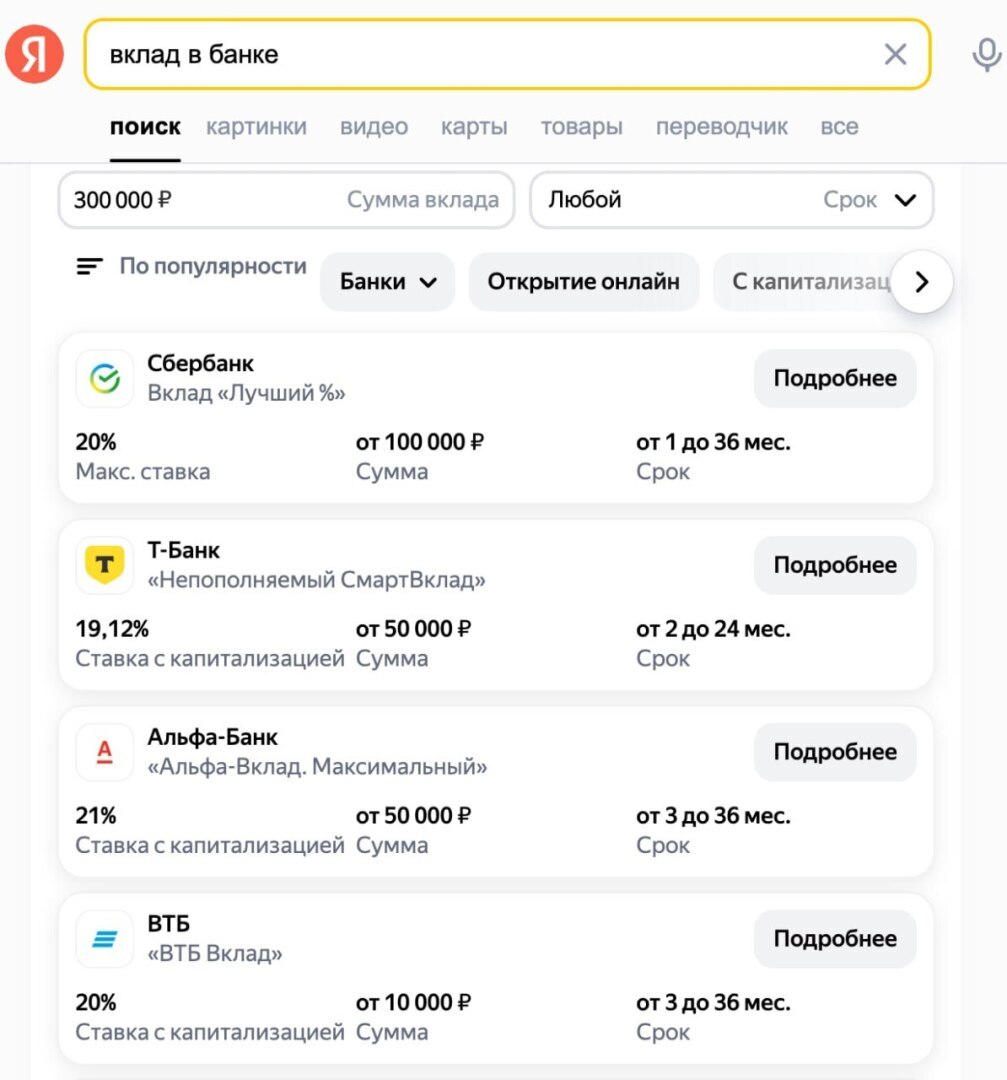Open the товары tab

pyautogui.click(x=581, y=127)
